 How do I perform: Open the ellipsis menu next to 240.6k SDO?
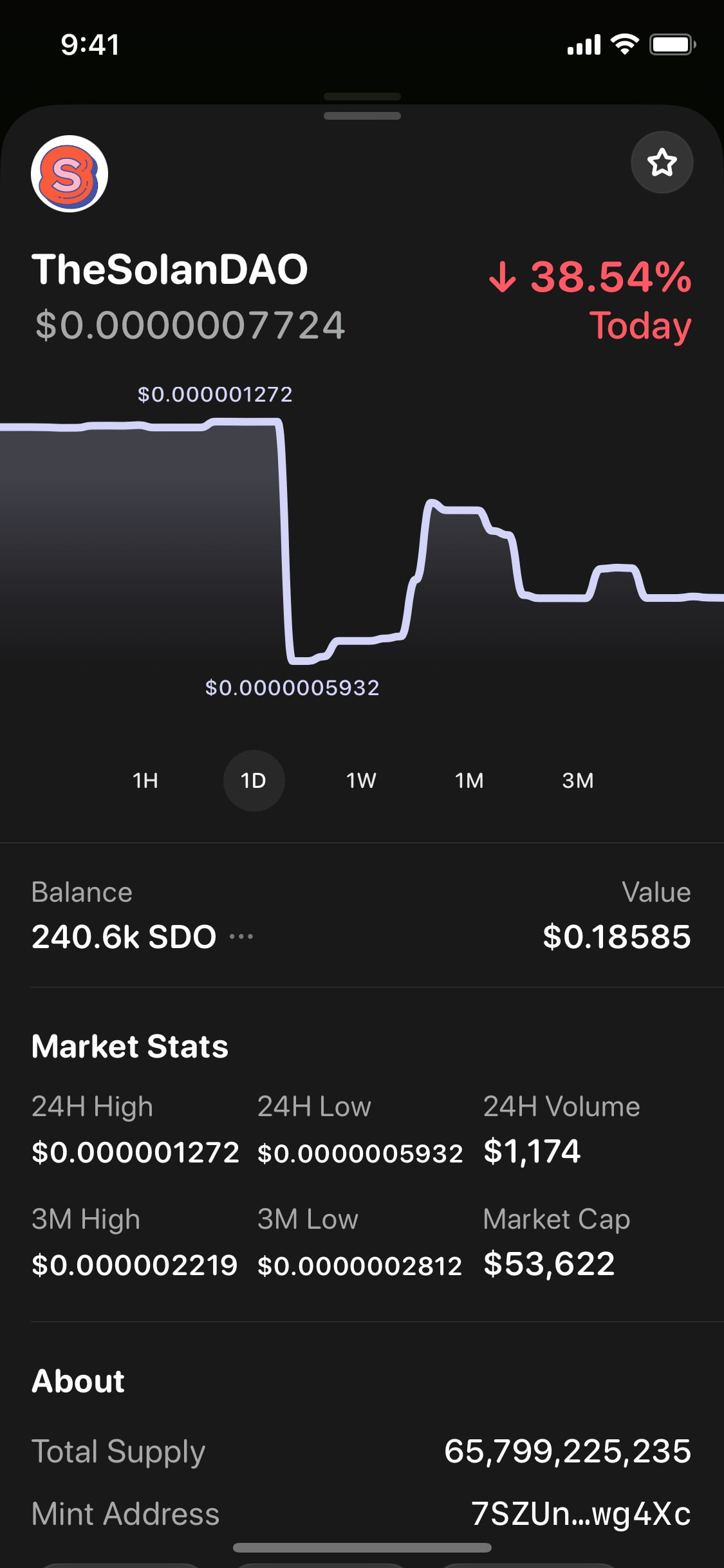(241, 937)
